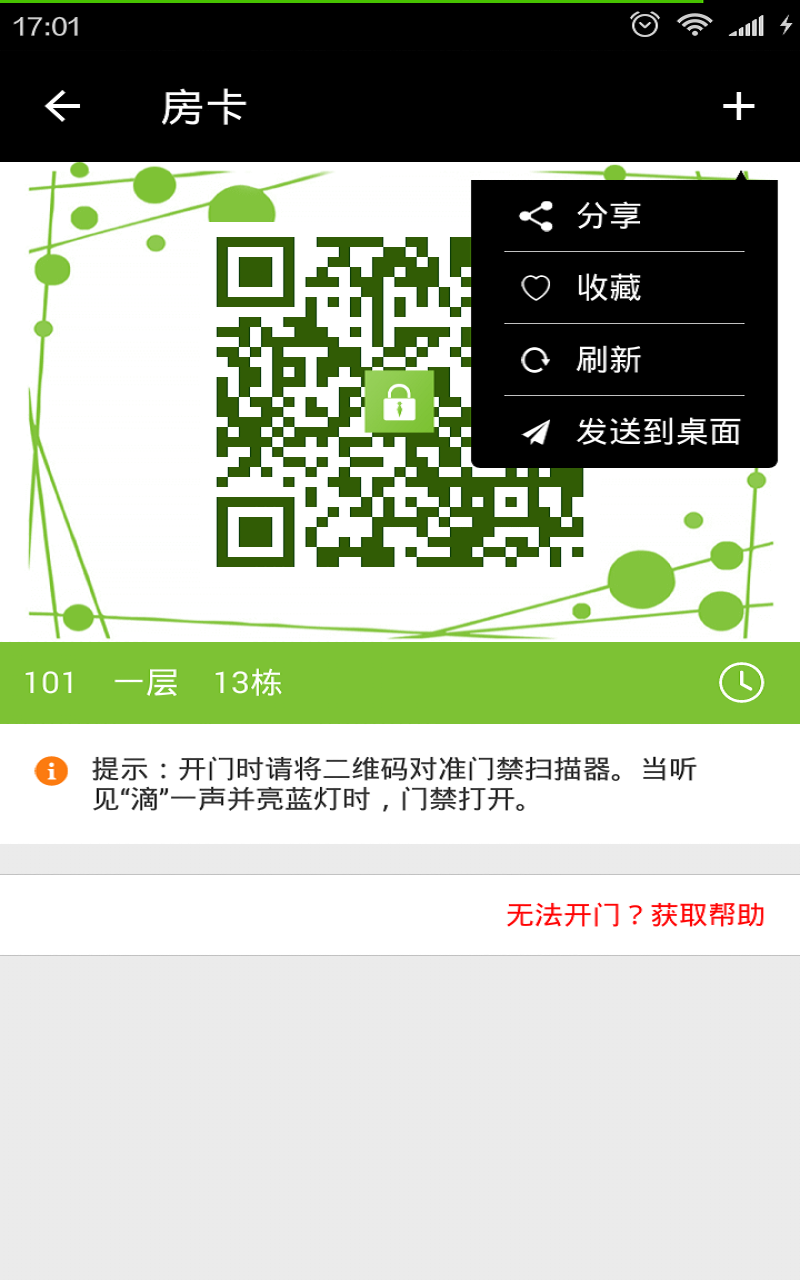Tap the plus icon in the toolbar

pos(738,106)
